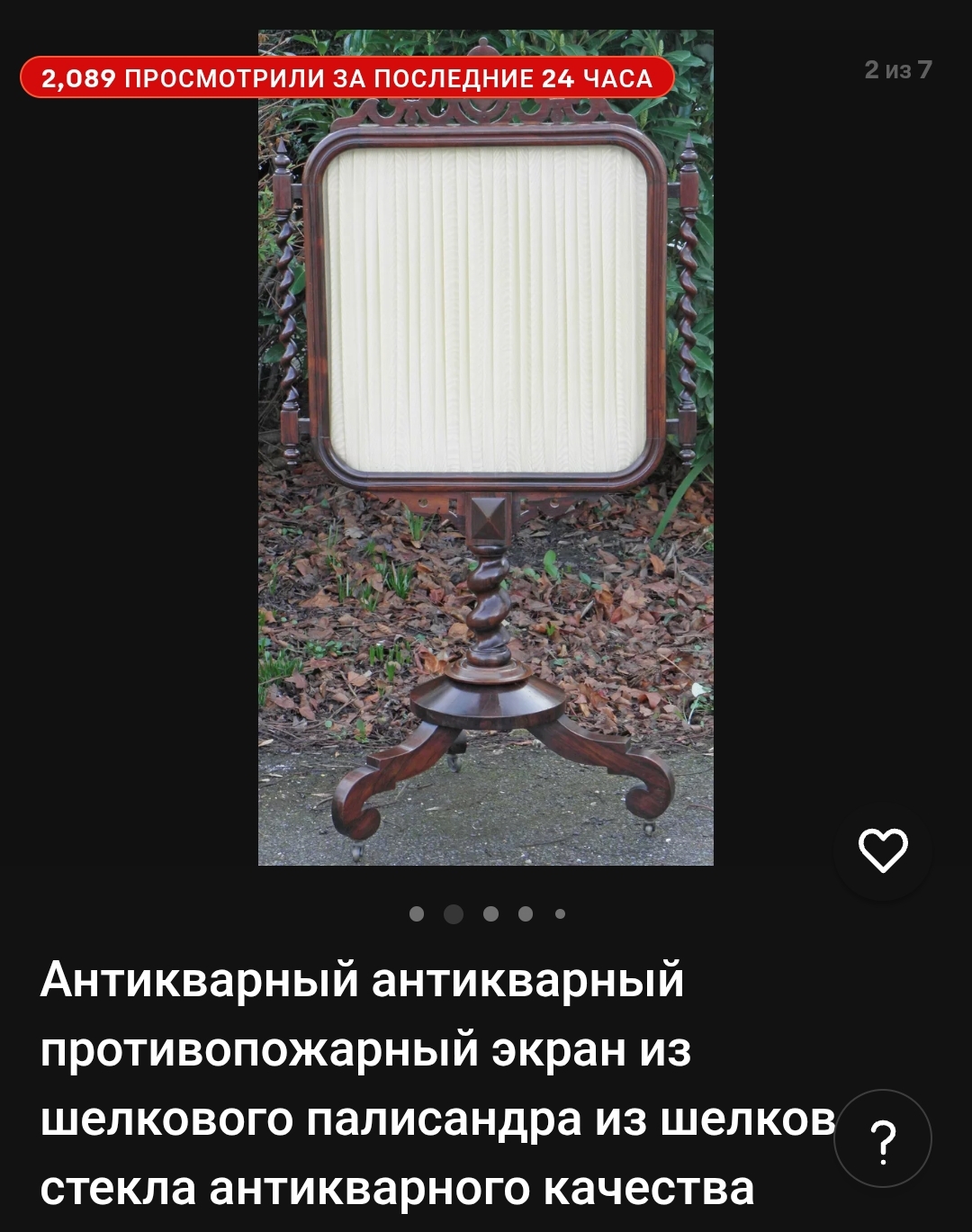Jump to the third photo indicator dot
Image resolution: width=972 pixels, height=1232 pixels.
490,914
